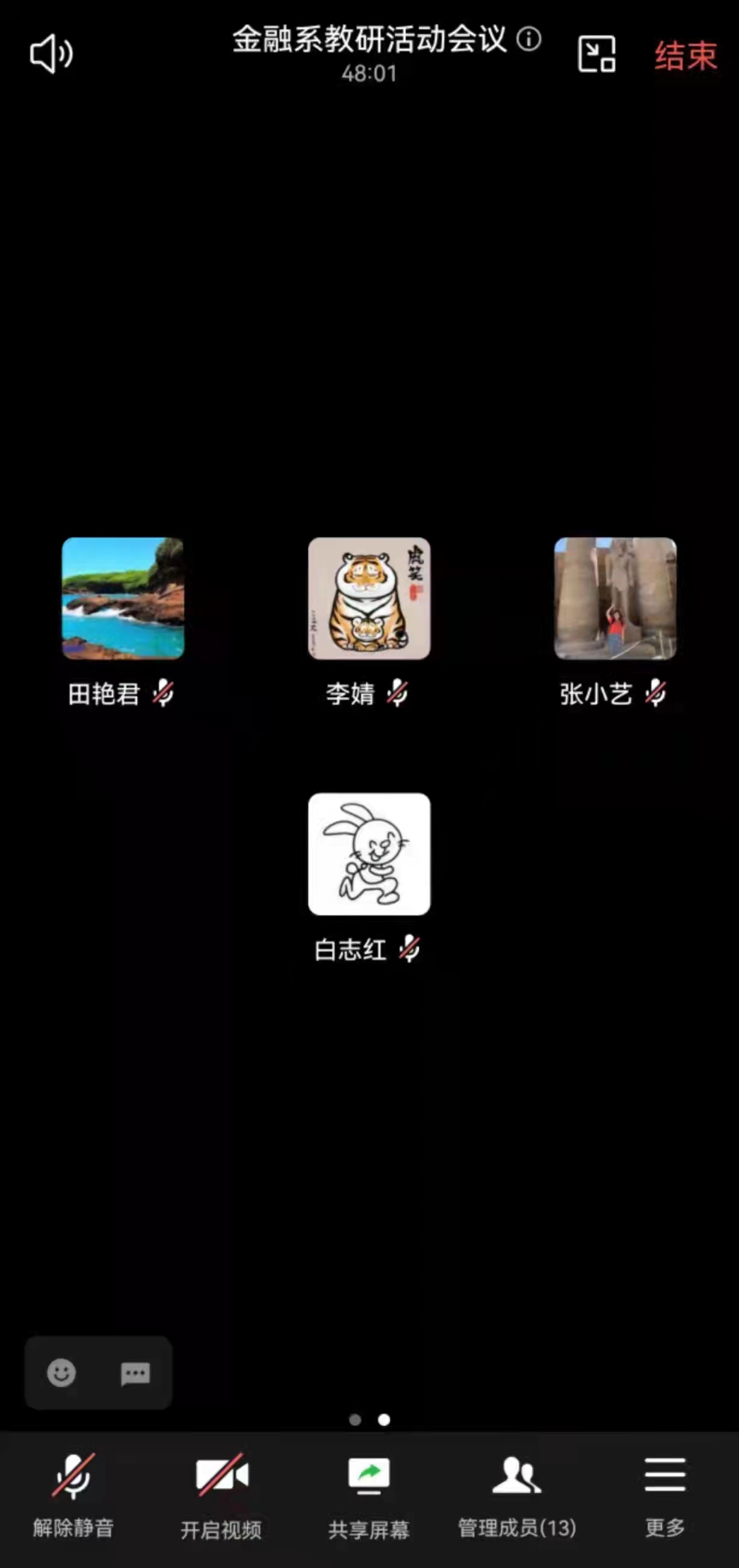Select participant 田艳君's tile
The image size is (739, 1568).
[x=123, y=598]
